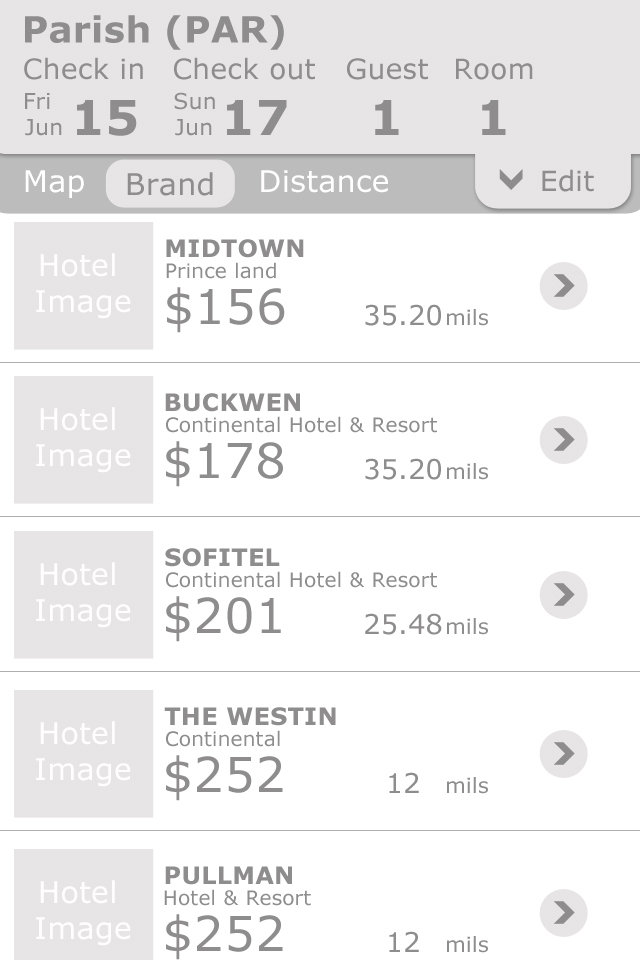Expand the Edit search panel

pos(548,181)
